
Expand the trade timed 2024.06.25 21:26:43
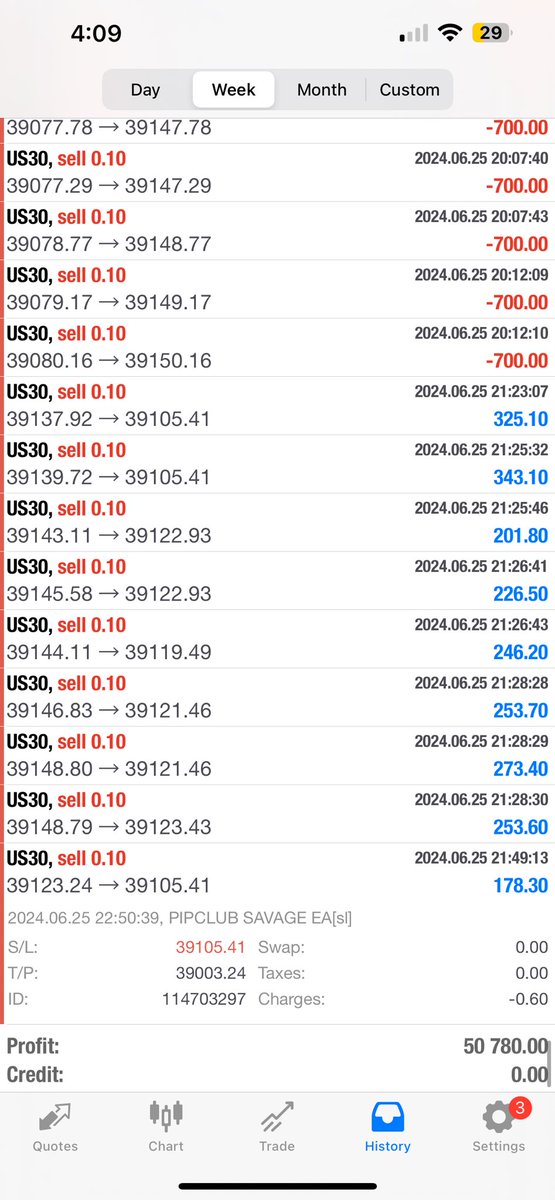278,638
